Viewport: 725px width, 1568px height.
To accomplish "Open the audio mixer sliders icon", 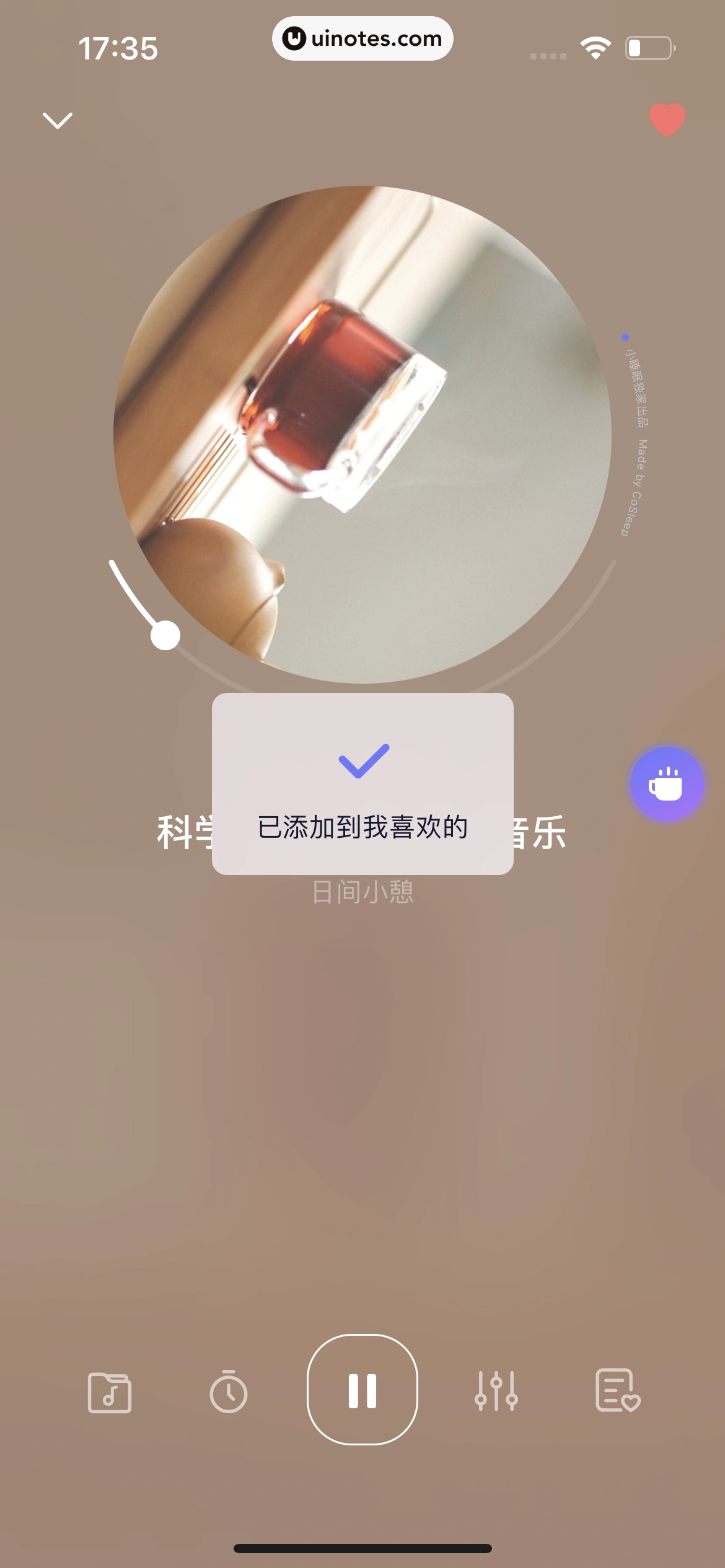I will click(495, 1392).
